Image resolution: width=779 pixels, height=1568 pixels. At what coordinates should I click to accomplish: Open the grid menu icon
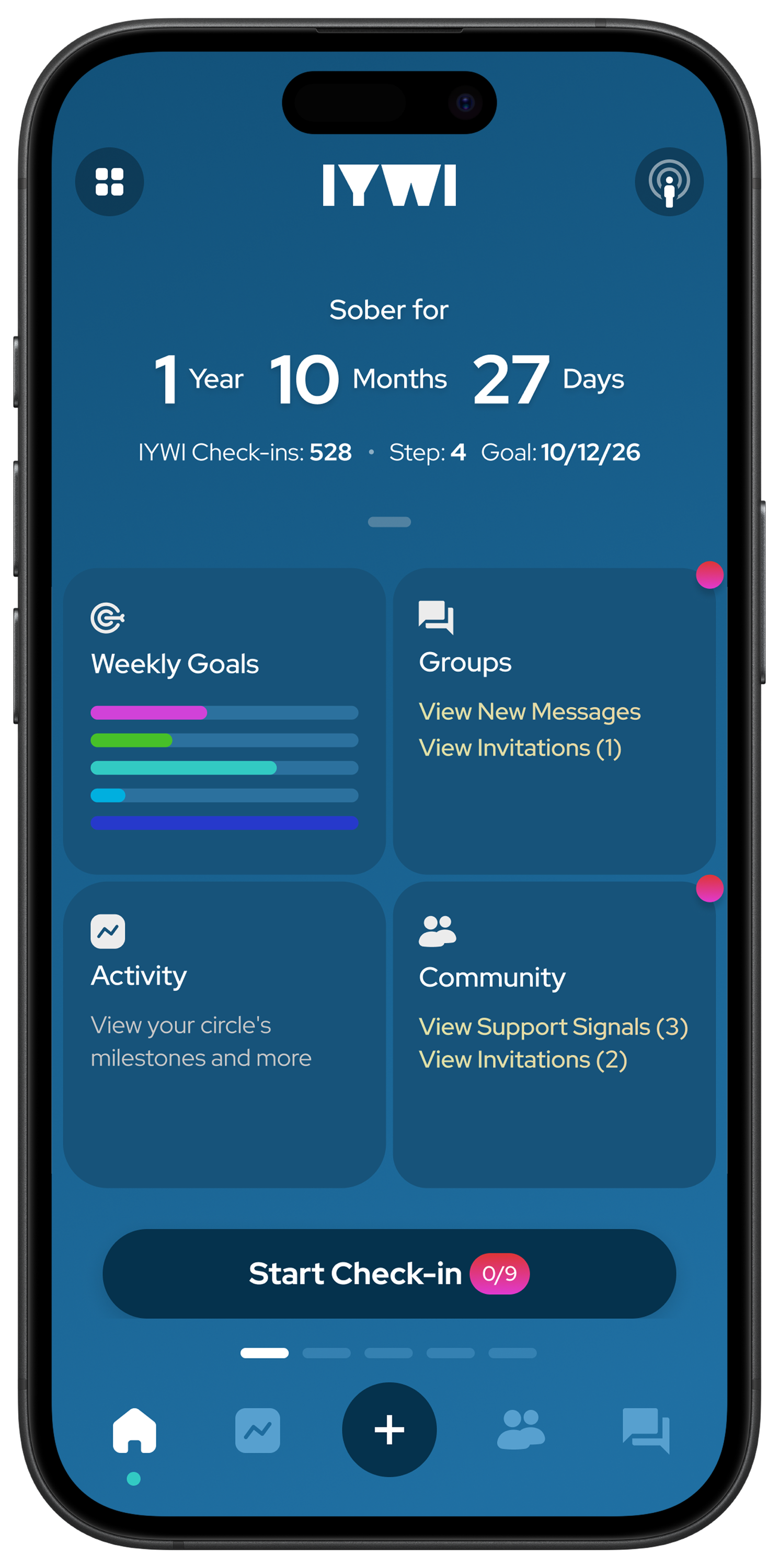[110, 181]
